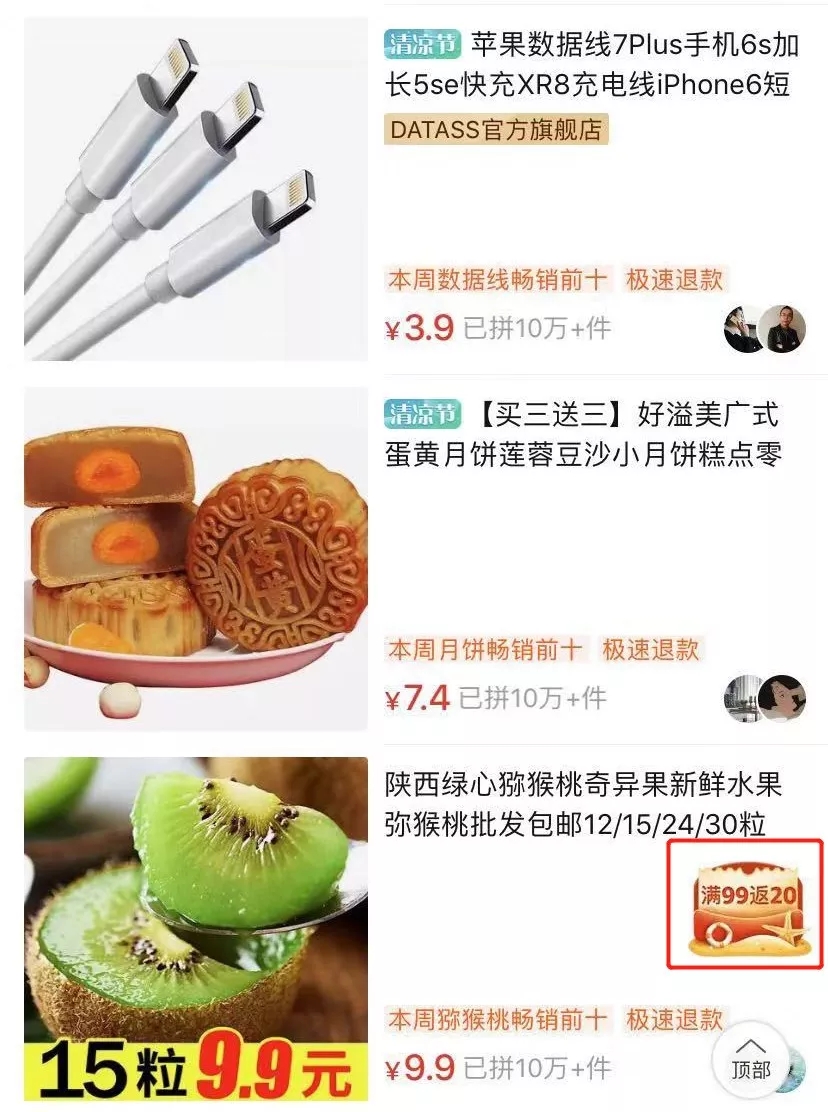The image size is (828, 1112).
Task: Jump back to top with 顶部 button
Action: point(750,1061)
